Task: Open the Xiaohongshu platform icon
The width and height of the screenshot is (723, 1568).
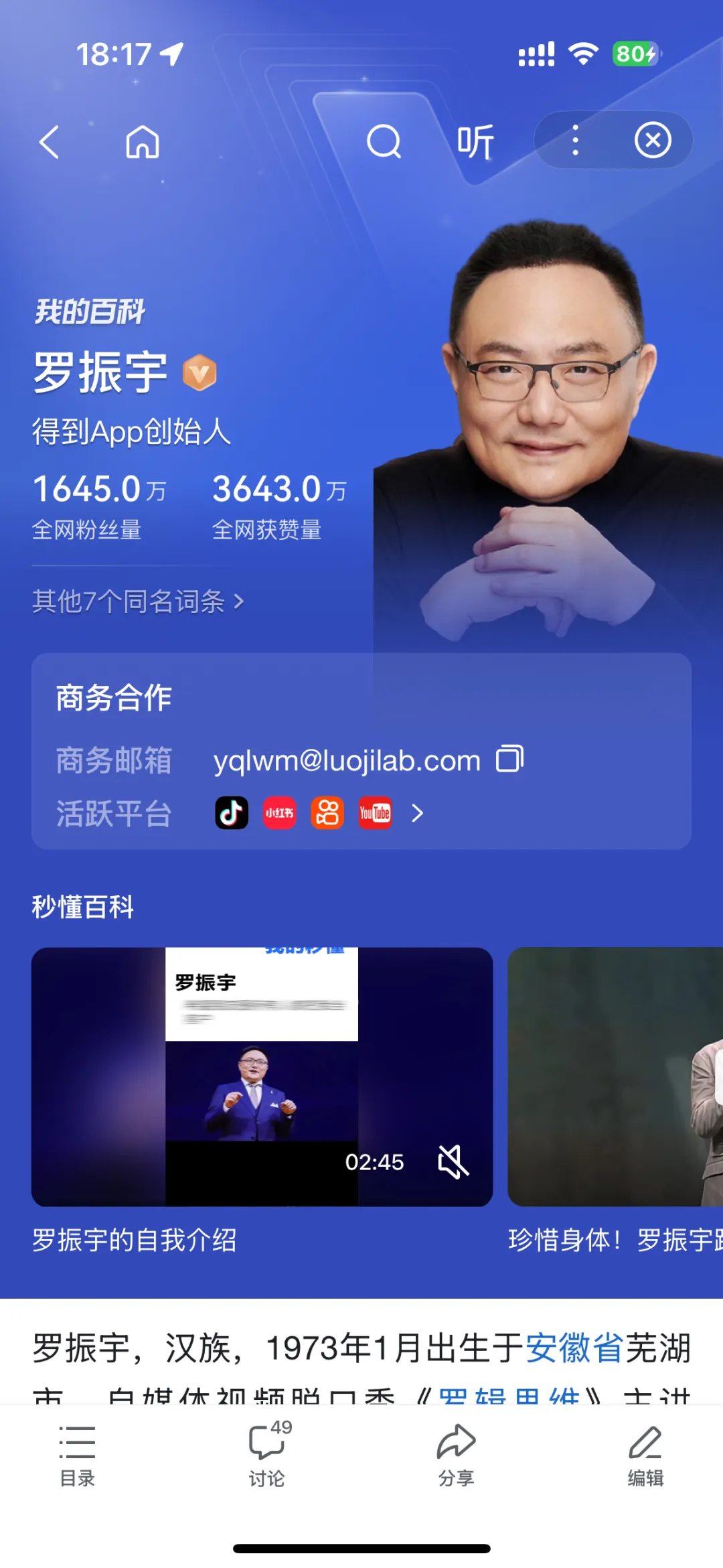Action: tap(279, 813)
